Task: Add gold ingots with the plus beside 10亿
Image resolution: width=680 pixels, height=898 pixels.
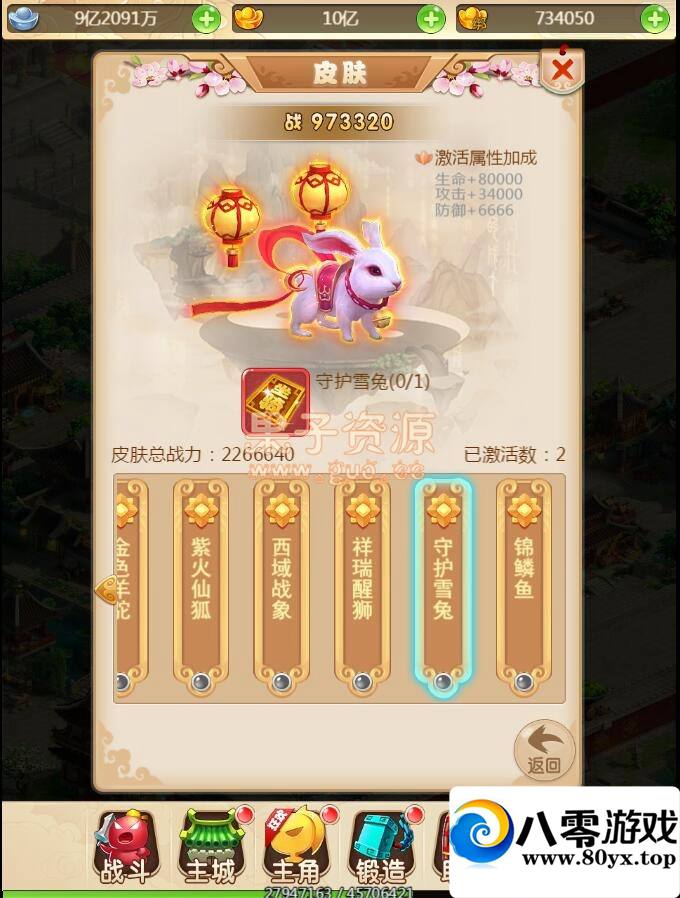Action: [430, 18]
